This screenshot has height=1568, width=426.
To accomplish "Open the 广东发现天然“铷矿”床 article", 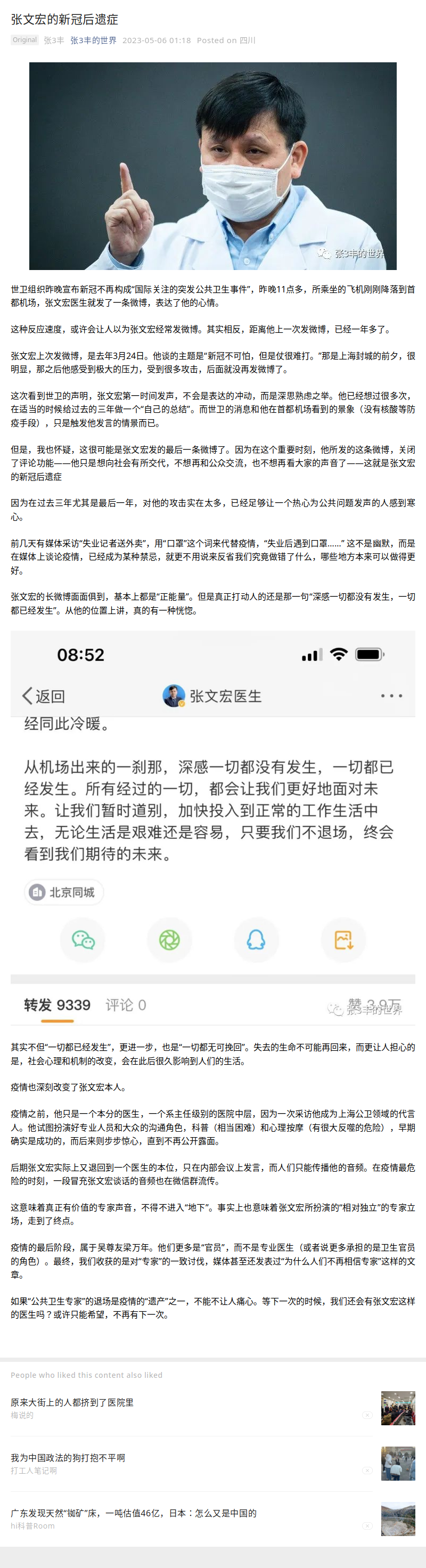I will [x=133, y=1513].
